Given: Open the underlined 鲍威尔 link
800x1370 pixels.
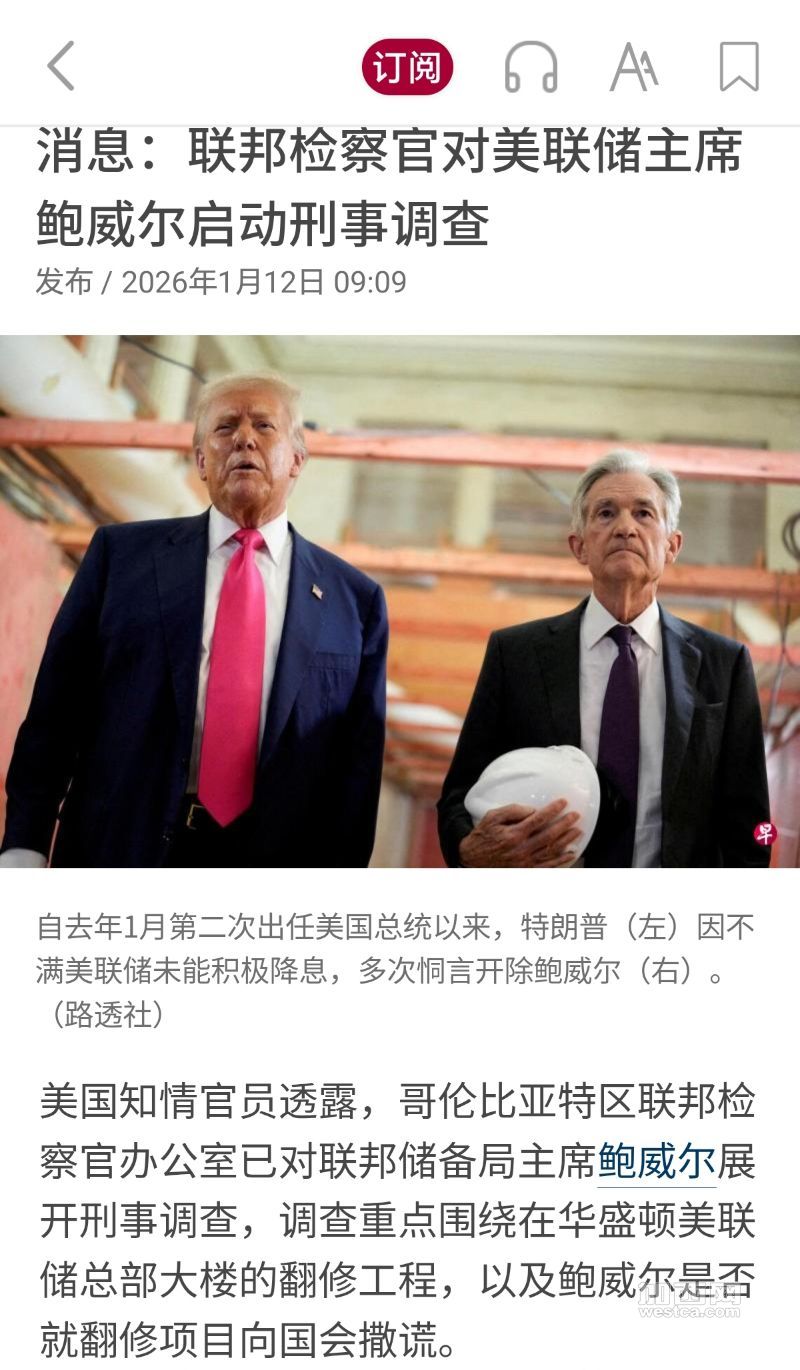Looking at the screenshot, I should 656,1162.
